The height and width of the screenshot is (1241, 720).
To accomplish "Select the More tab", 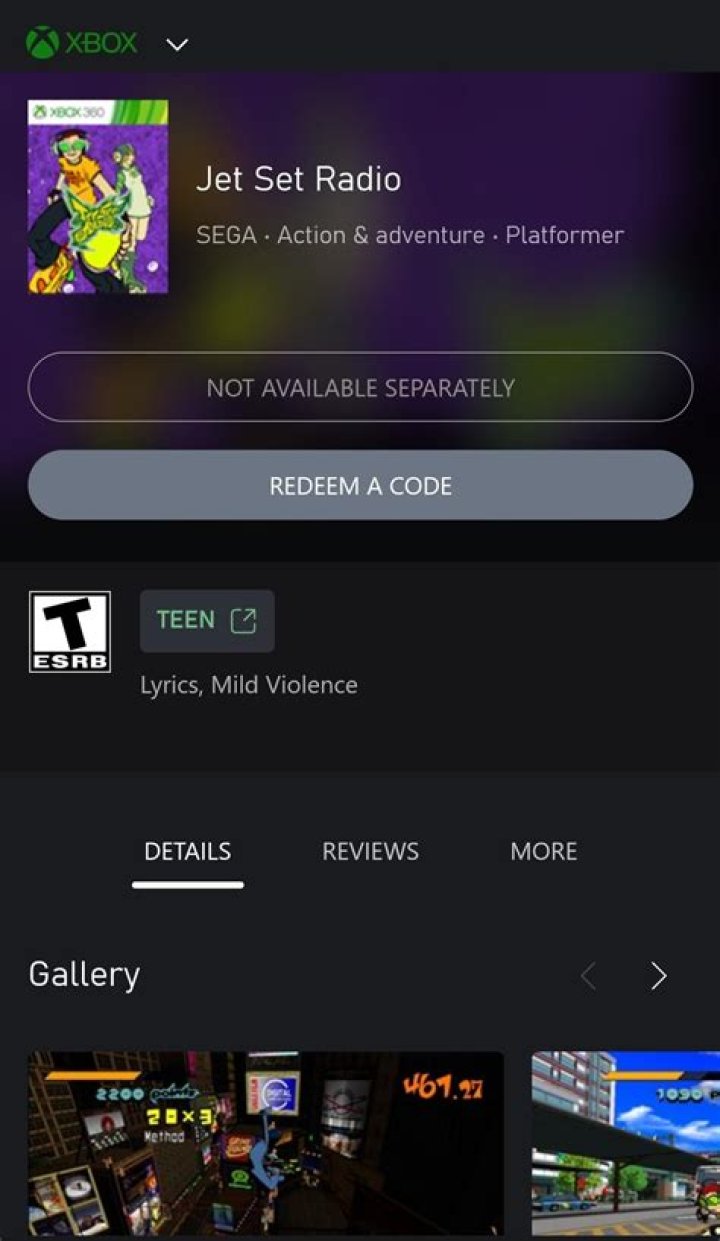I will [x=543, y=851].
